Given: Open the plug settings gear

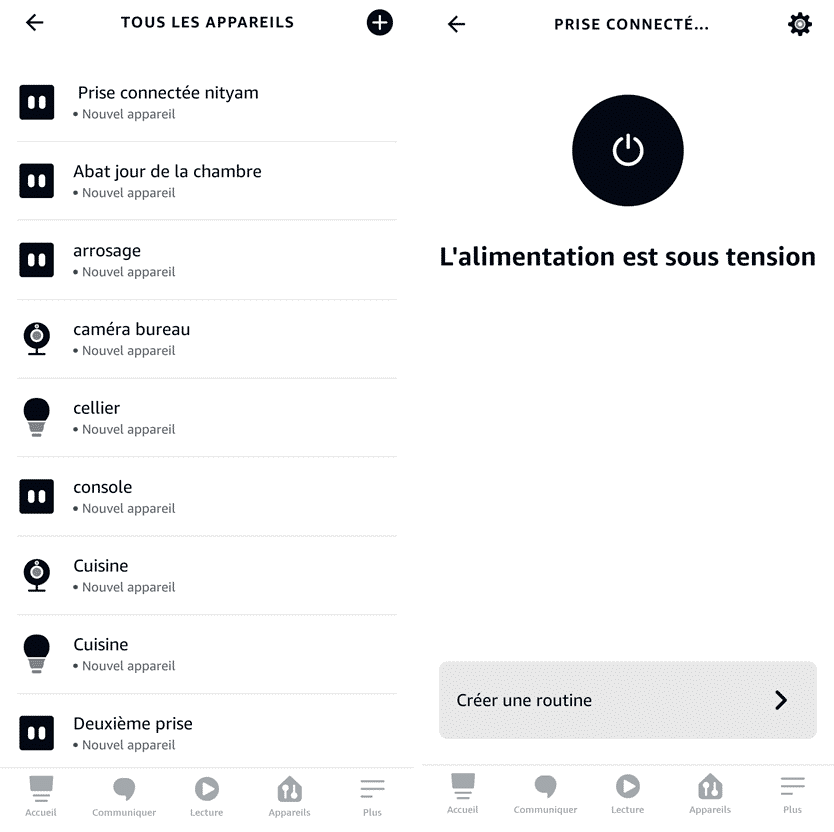Looking at the screenshot, I should pos(800,24).
